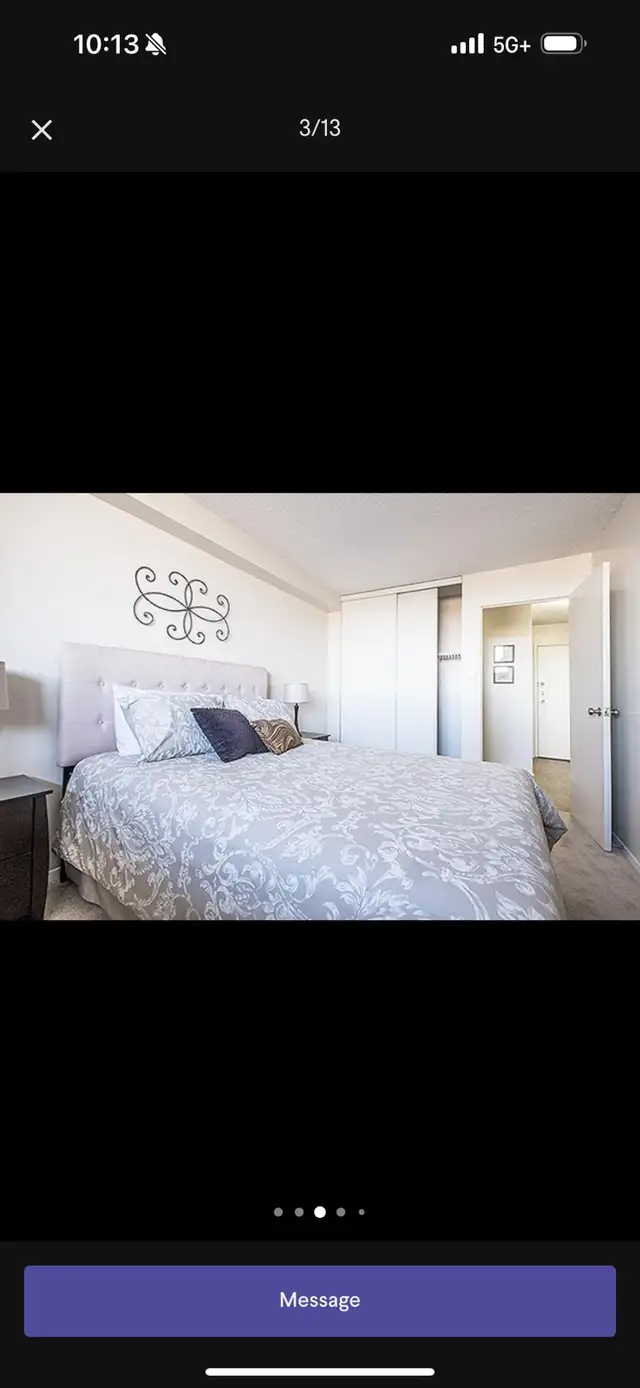Close the photo gallery viewer

click(x=41, y=129)
